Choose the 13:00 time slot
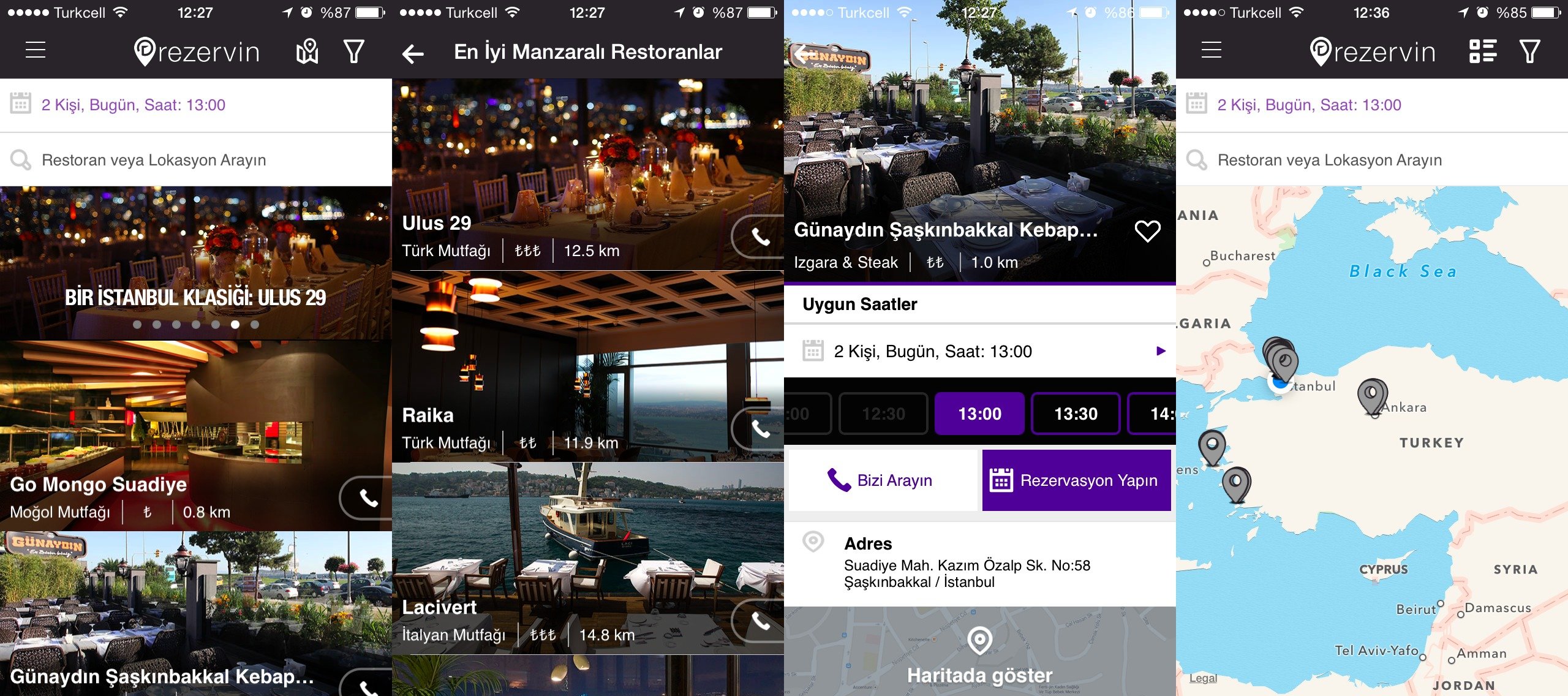 pos(979,414)
